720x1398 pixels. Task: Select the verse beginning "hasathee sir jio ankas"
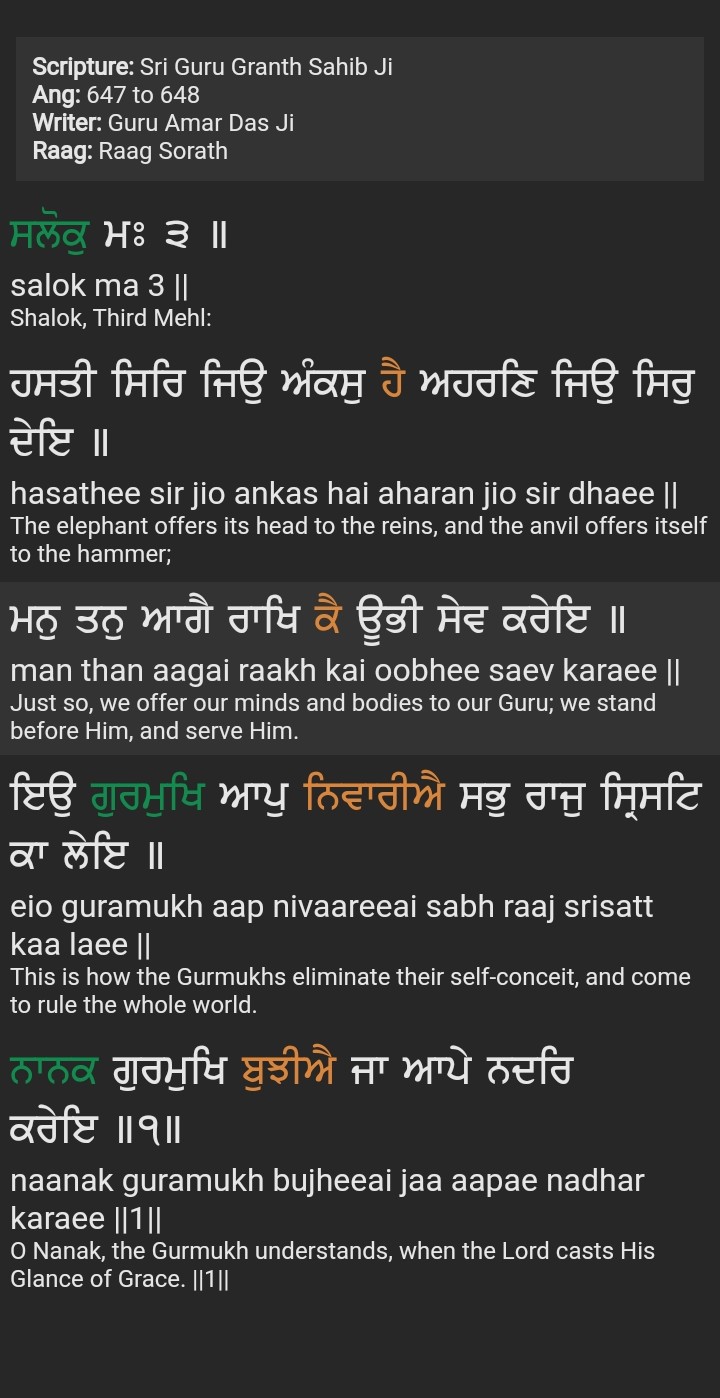click(x=360, y=461)
